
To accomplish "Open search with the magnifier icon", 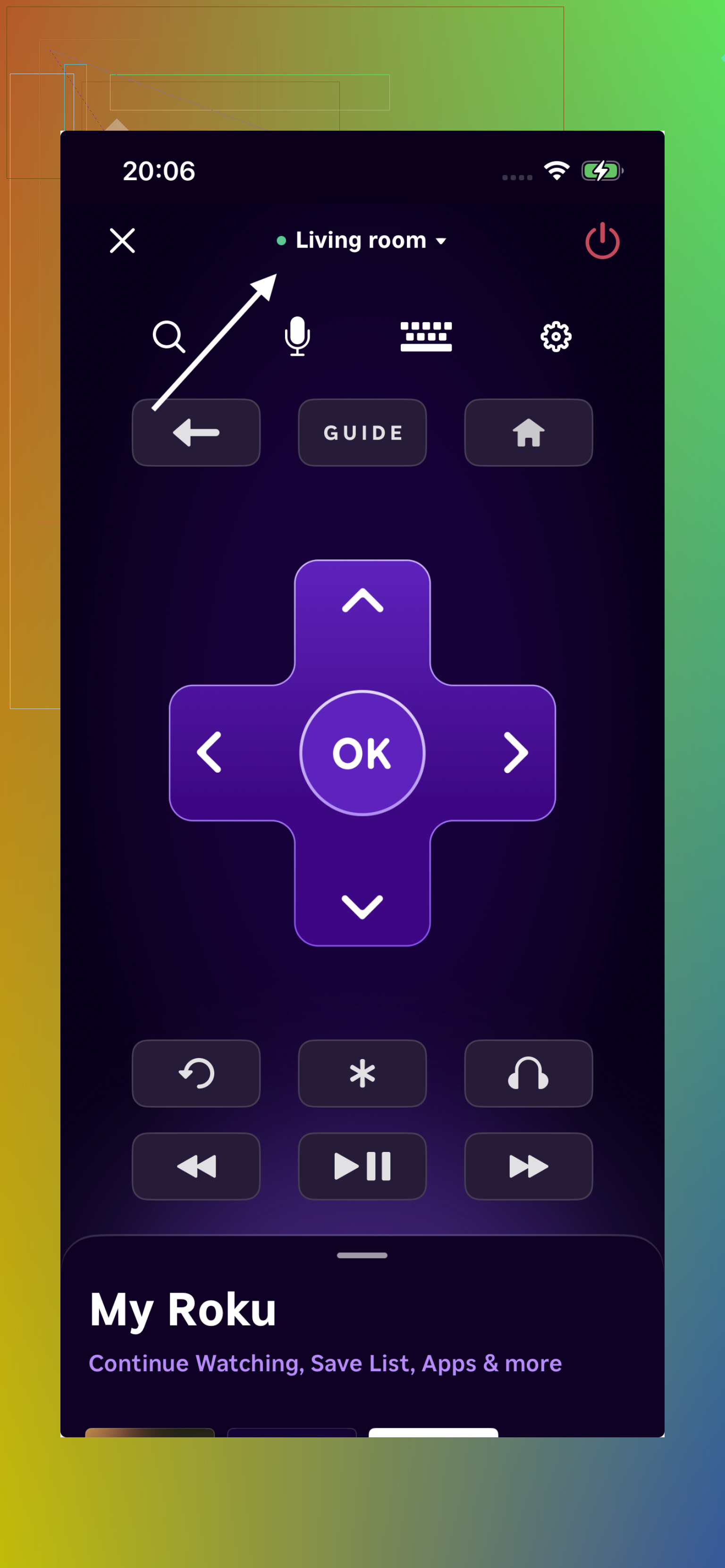I will 169,337.
